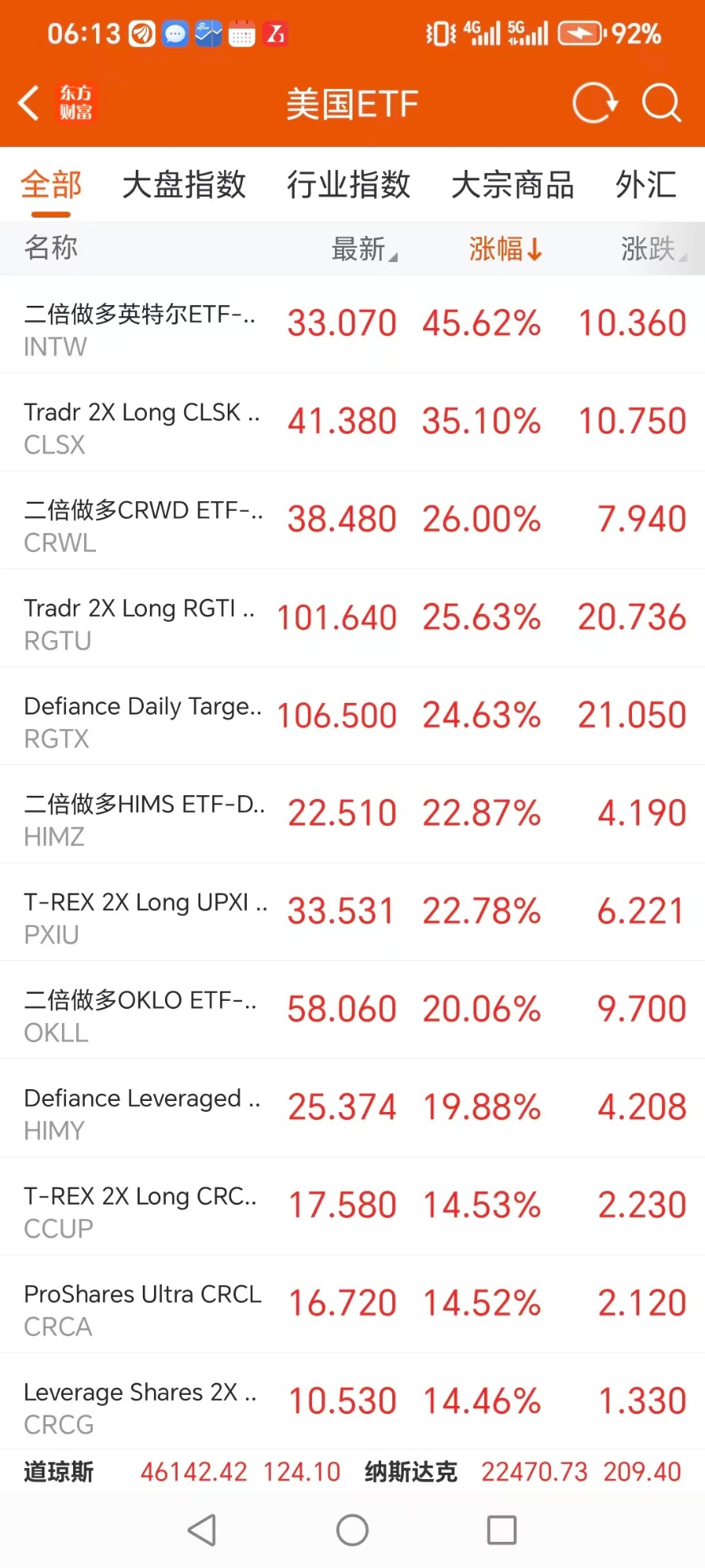The image size is (705, 1568).
Task: View OKLL ETF details
Action: pyautogui.click(x=352, y=1010)
